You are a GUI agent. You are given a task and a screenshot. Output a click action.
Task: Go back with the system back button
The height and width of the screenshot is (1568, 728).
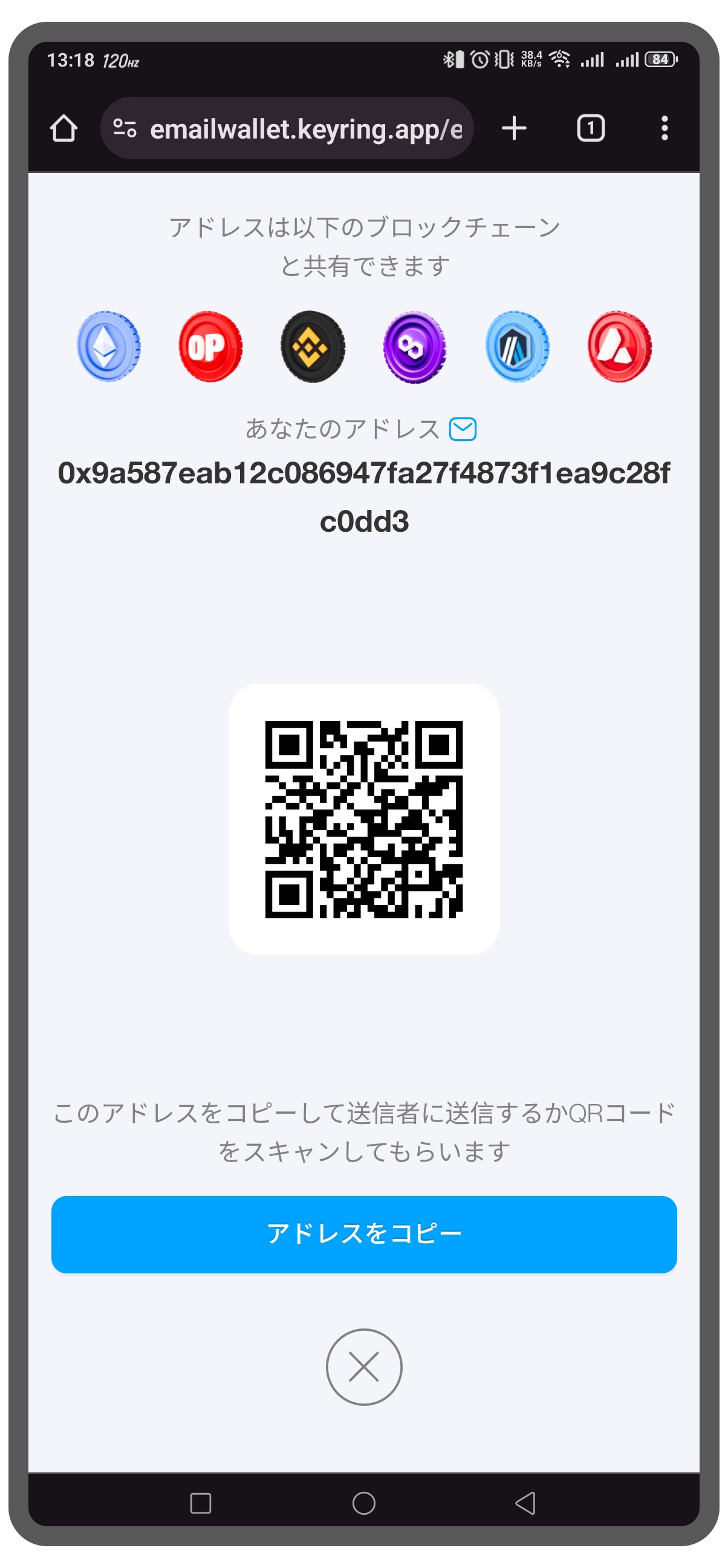(x=525, y=1503)
